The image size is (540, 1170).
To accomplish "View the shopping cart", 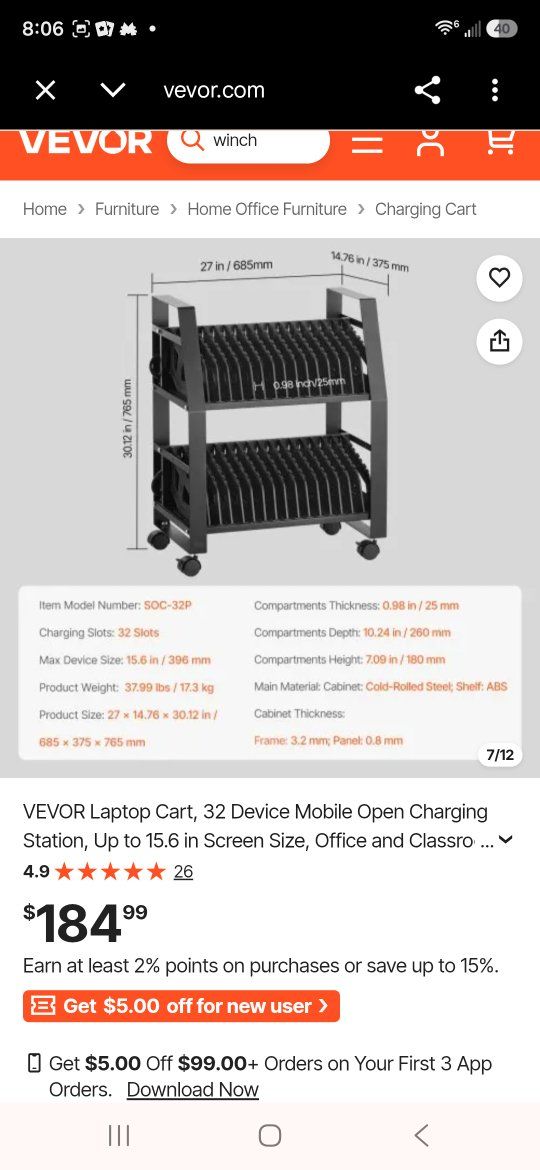I will [x=500, y=142].
